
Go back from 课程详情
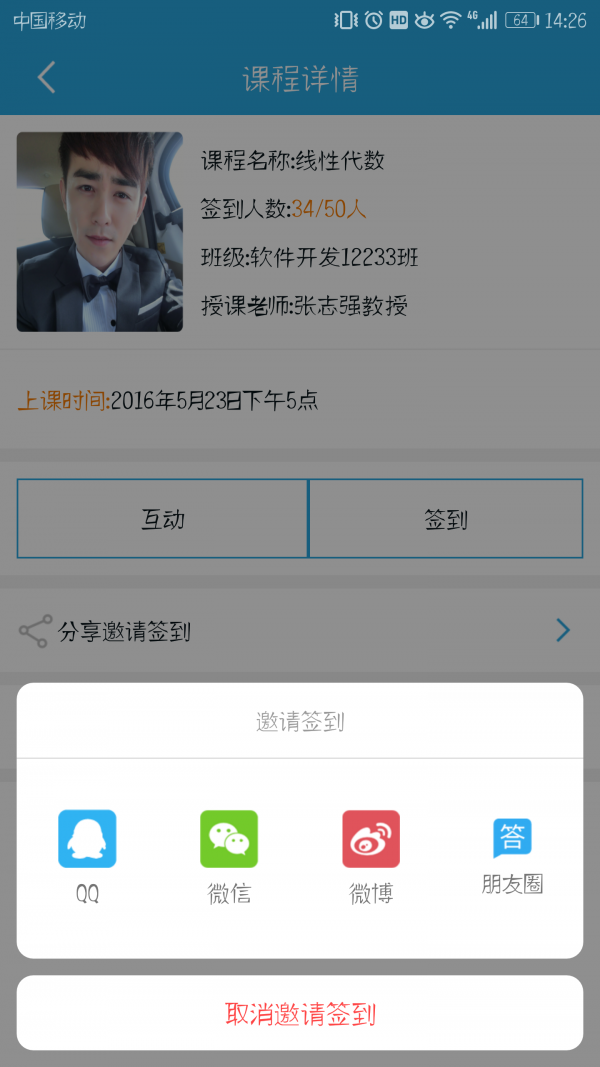(x=46, y=78)
